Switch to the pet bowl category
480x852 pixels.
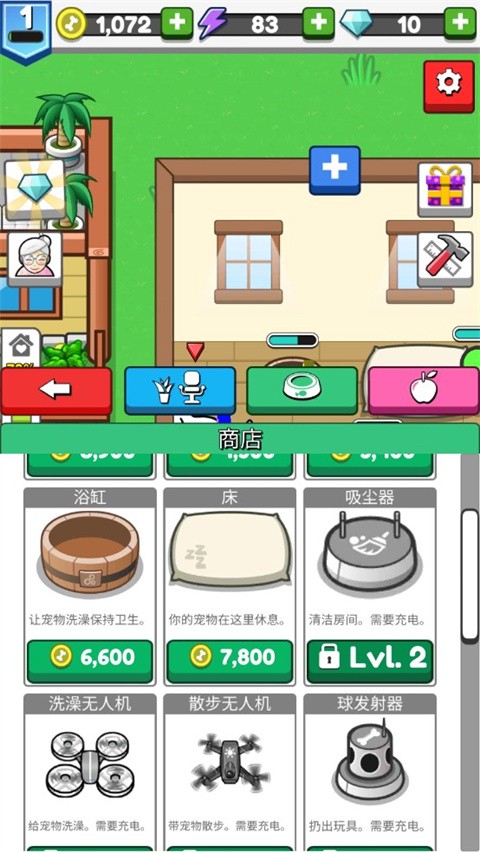[302, 391]
